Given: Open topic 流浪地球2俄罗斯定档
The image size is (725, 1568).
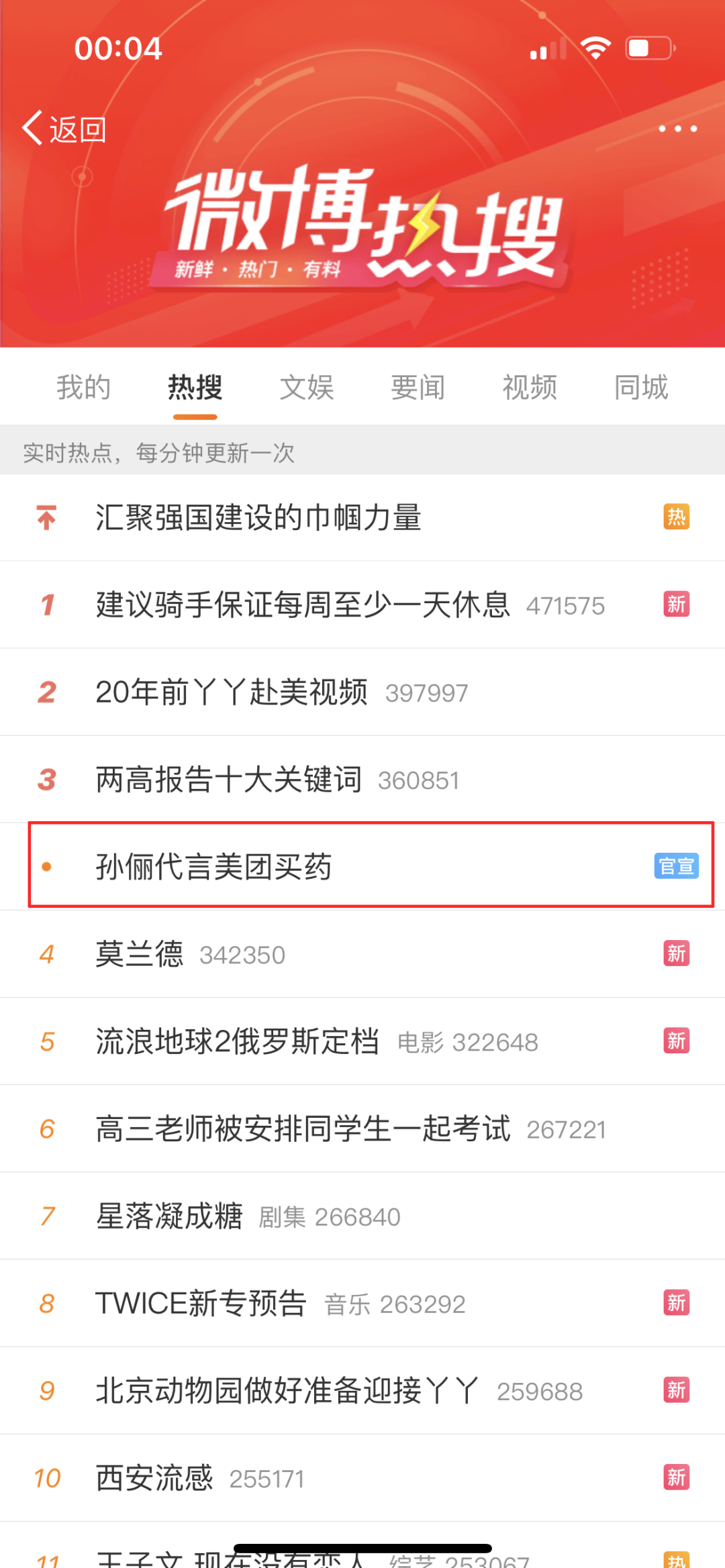Looking at the screenshot, I should coord(362,1041).
